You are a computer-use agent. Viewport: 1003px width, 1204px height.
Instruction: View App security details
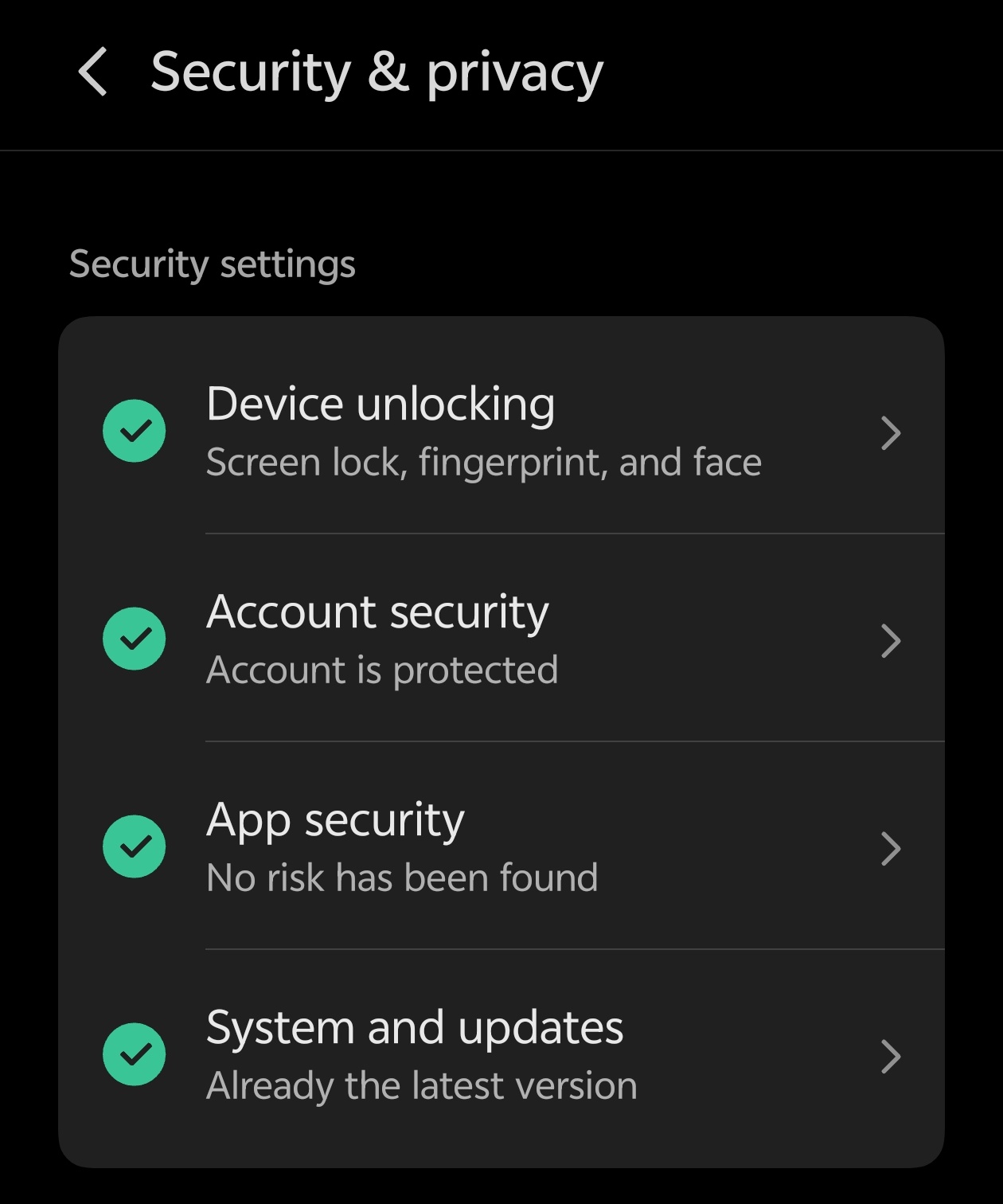pyautogui.click(x=501, y=846)
